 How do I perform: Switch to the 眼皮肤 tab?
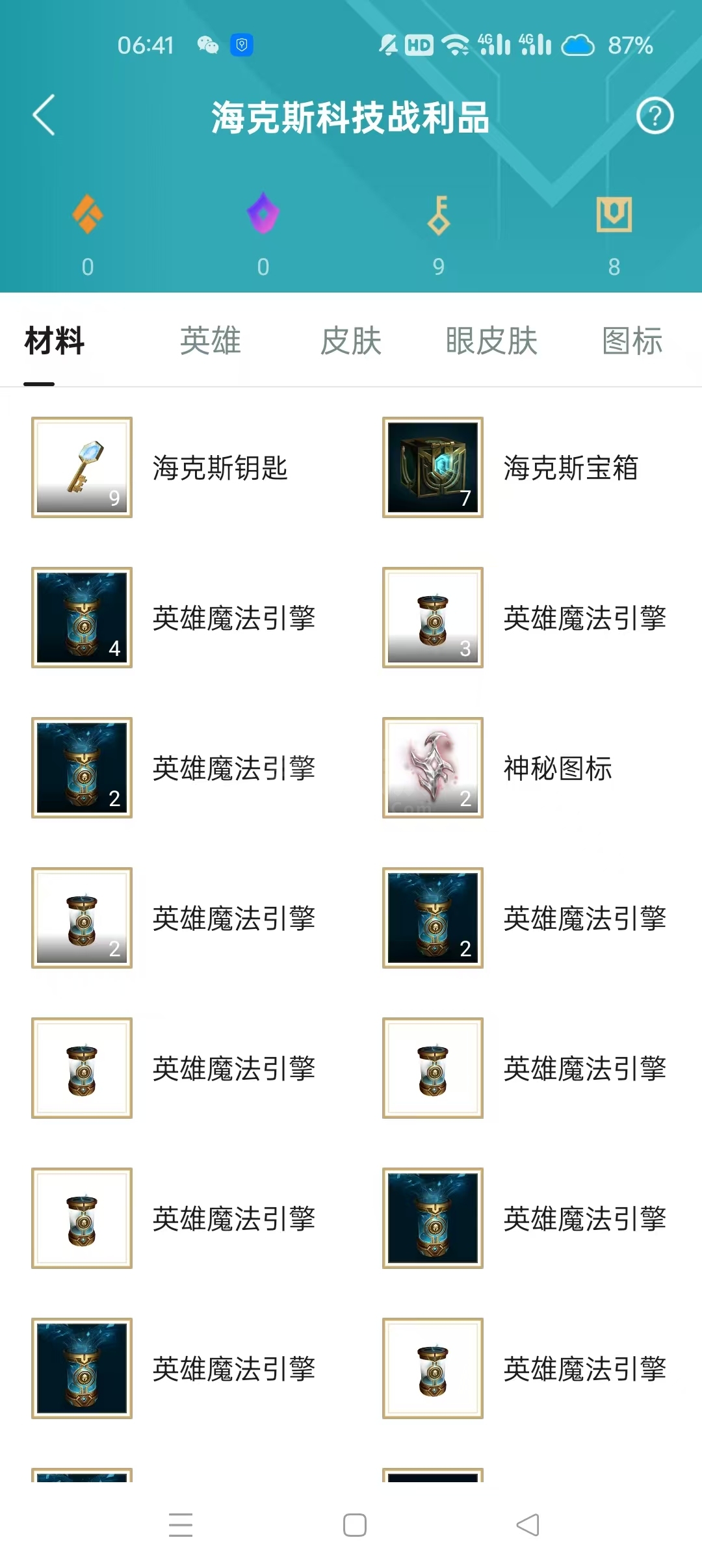coord(491,341)
